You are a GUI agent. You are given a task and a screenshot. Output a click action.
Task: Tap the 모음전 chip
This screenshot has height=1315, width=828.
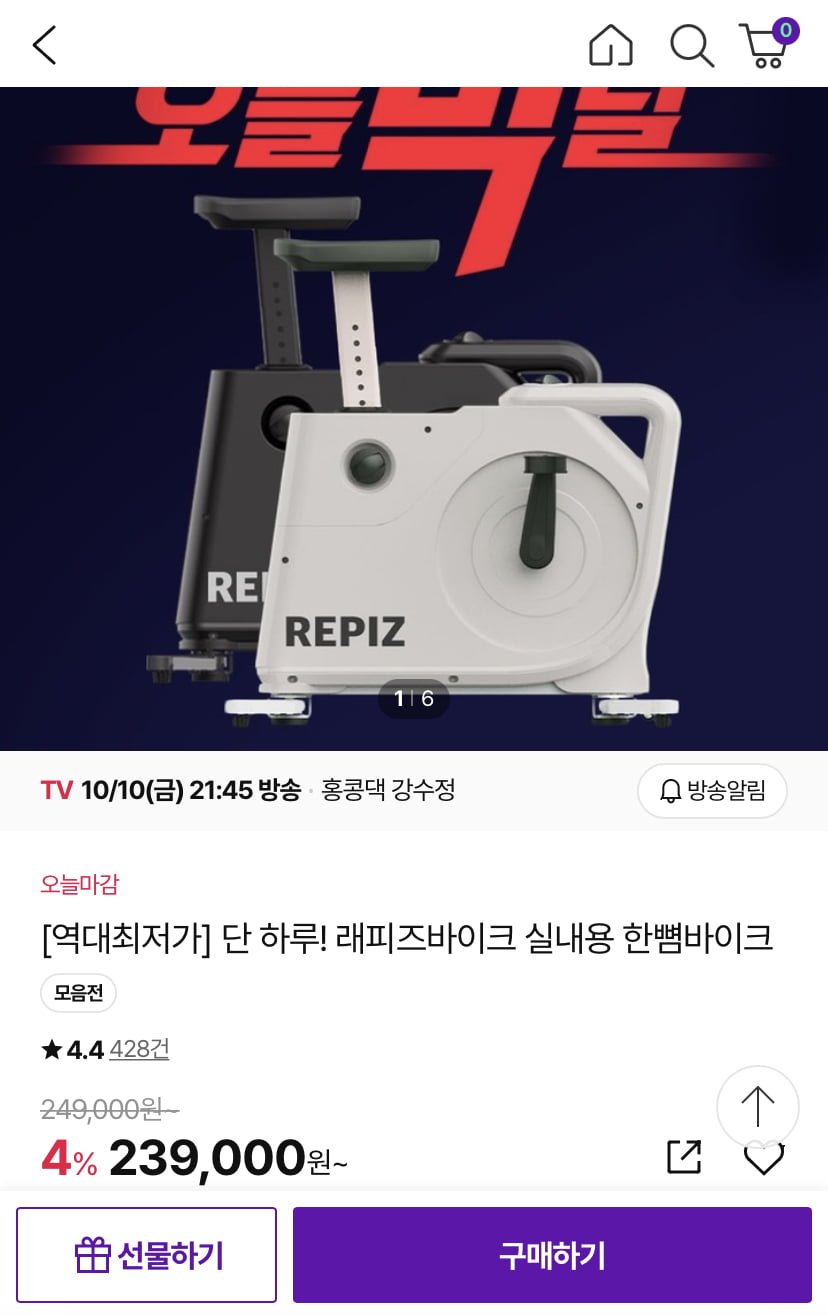(79, 994)
